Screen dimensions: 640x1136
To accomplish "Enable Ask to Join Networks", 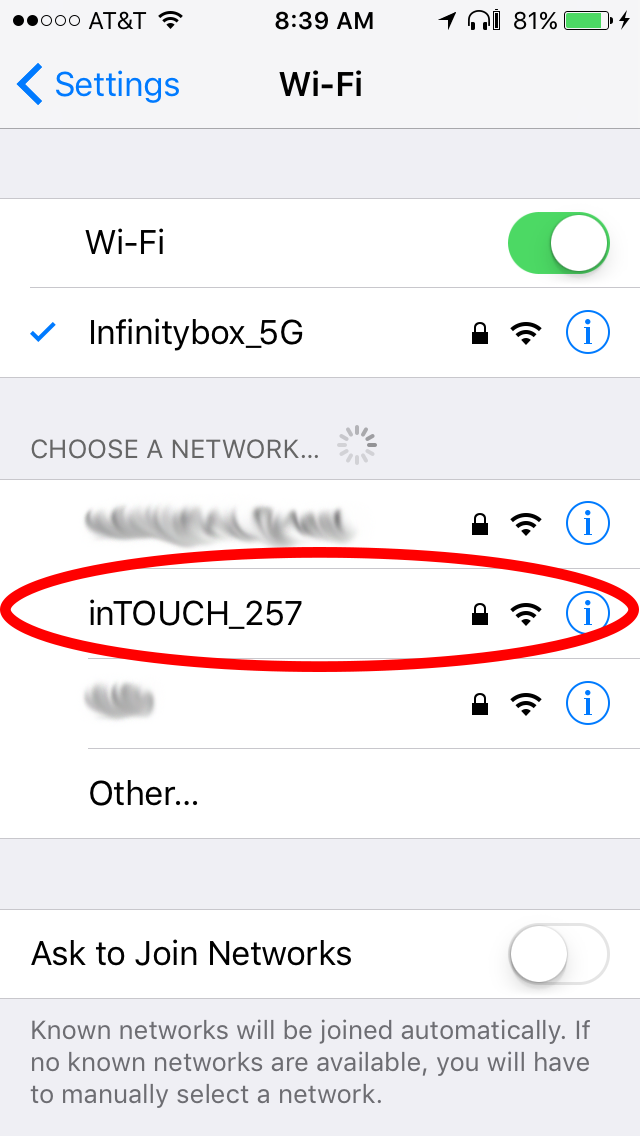I will 558,954.
